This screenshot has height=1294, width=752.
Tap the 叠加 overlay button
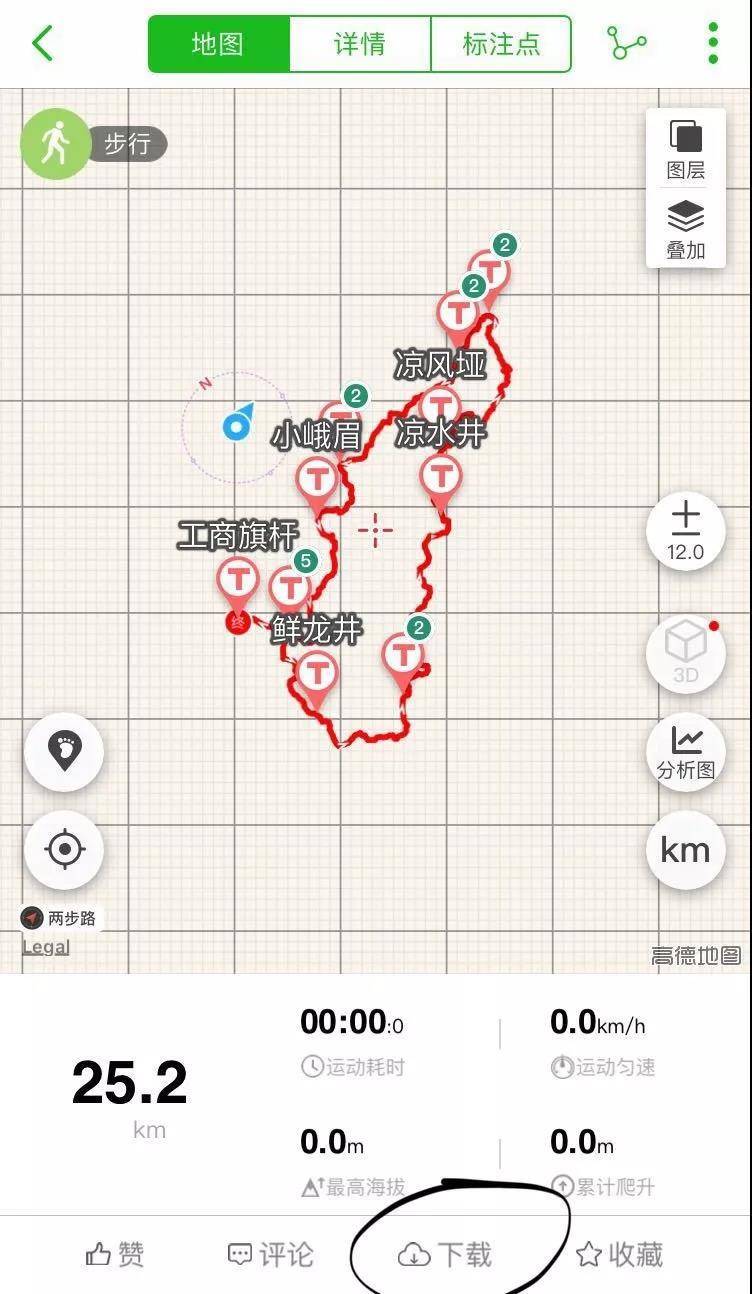(x=685, y=229)
